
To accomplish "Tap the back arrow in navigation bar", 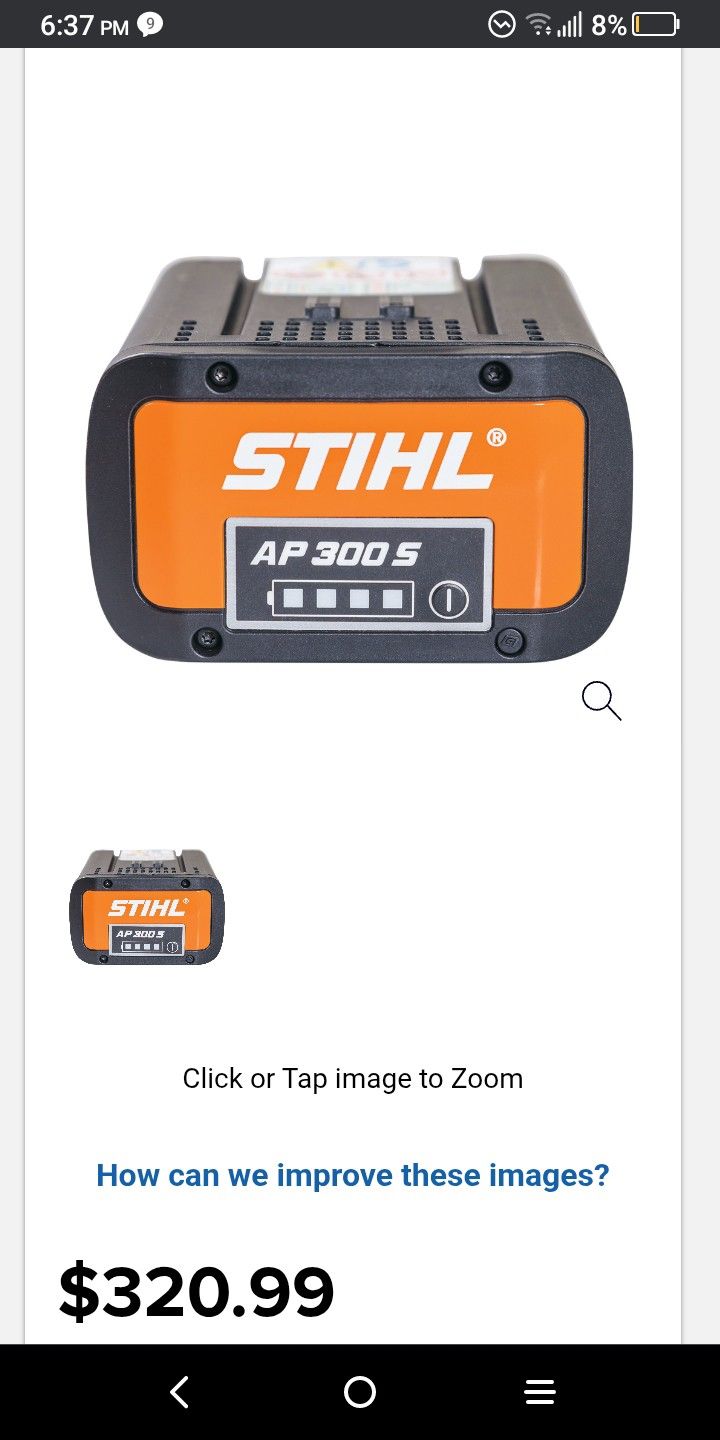I will pos(180,1391).
